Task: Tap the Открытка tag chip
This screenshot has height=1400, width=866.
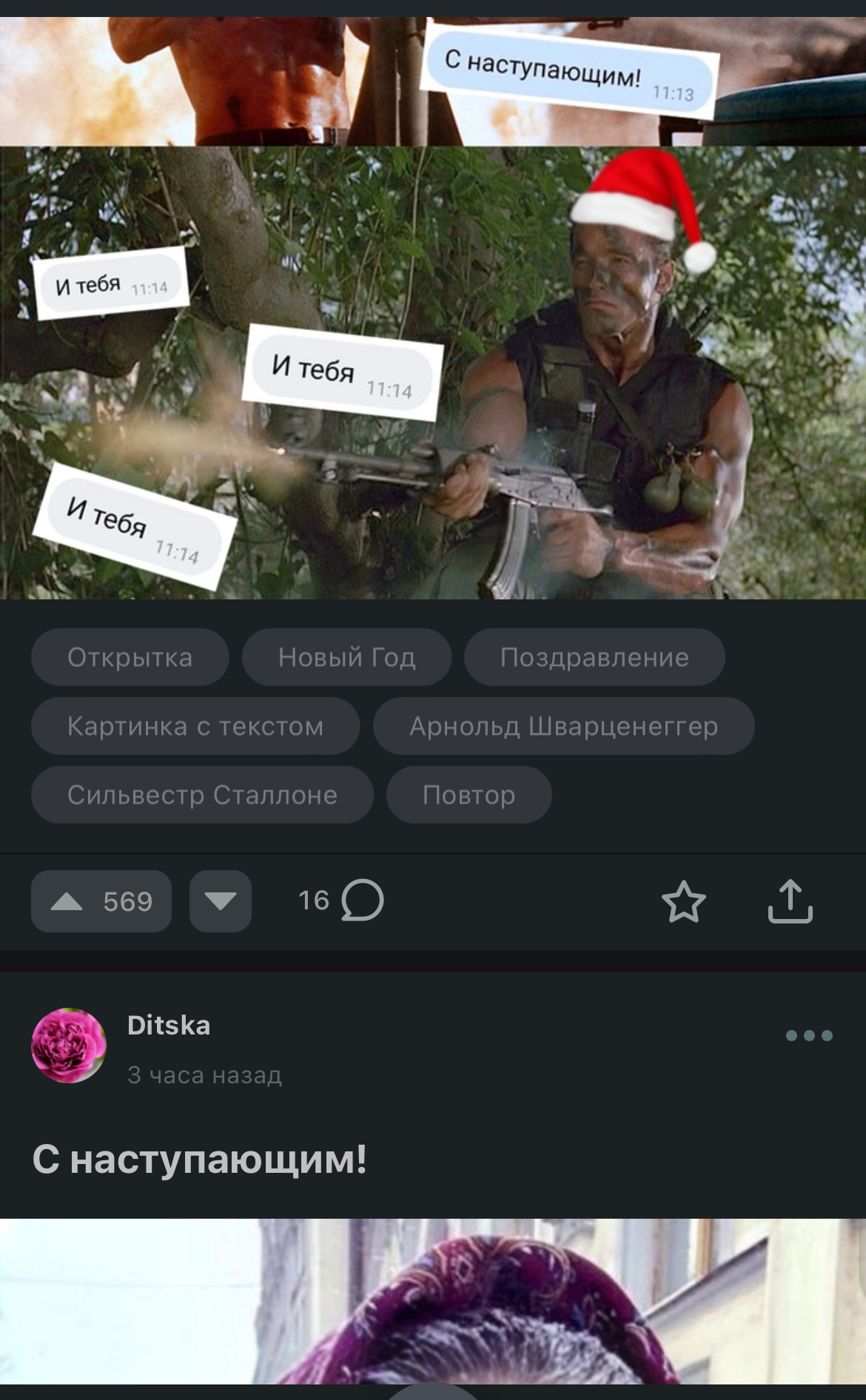Action: click(x=130, y=657)
